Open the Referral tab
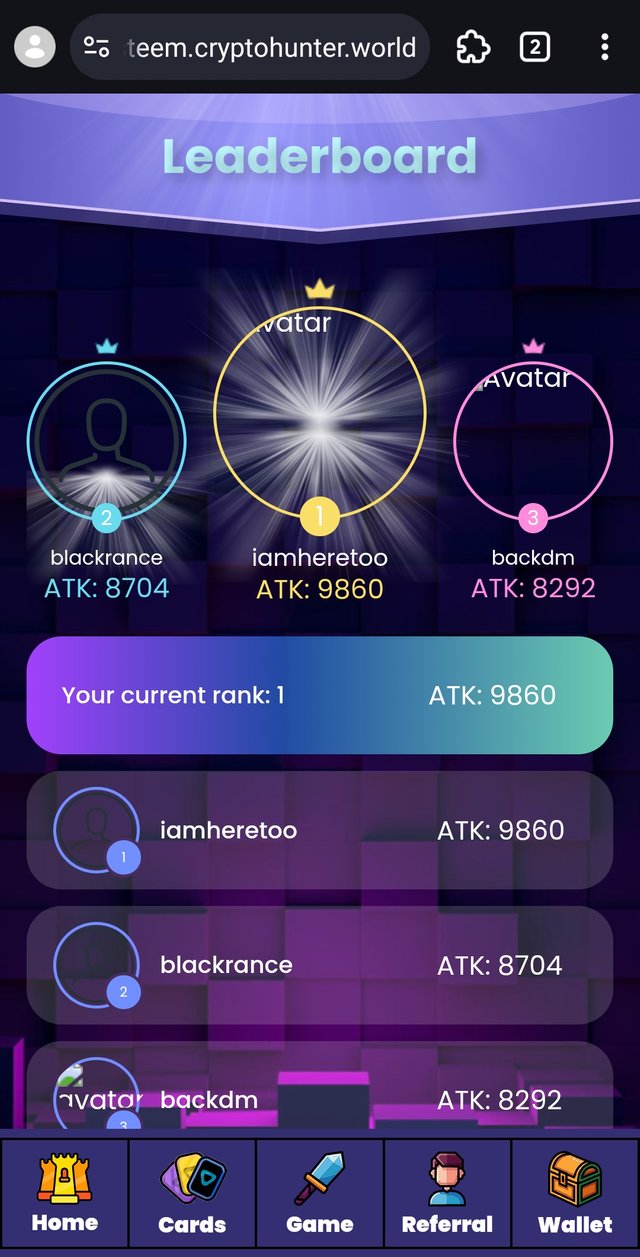The image size is (640, 1257). click(447, 1196)
